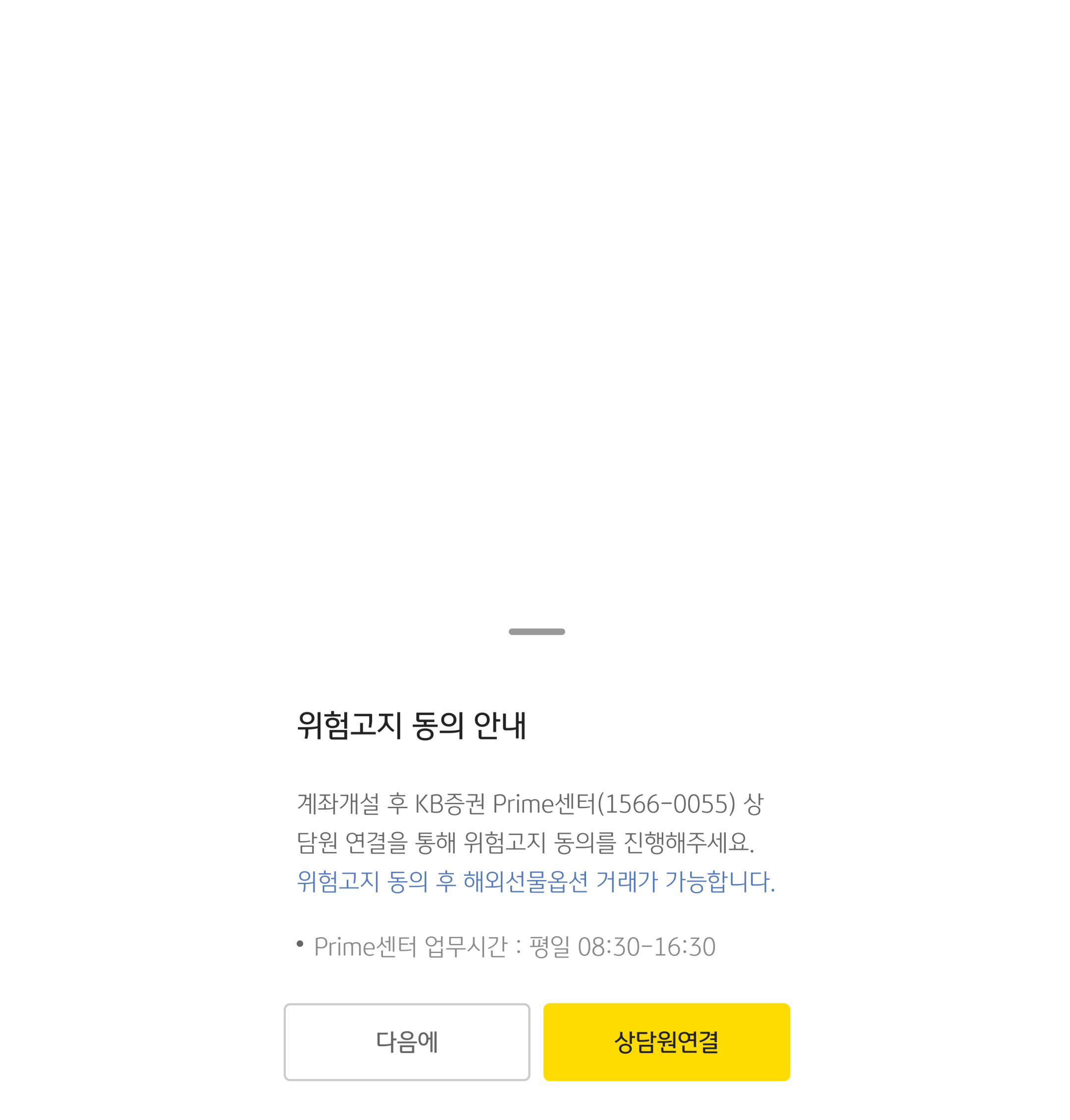
Task: Connect to an agent via 상담원연결
Action: pos(666,1042)
